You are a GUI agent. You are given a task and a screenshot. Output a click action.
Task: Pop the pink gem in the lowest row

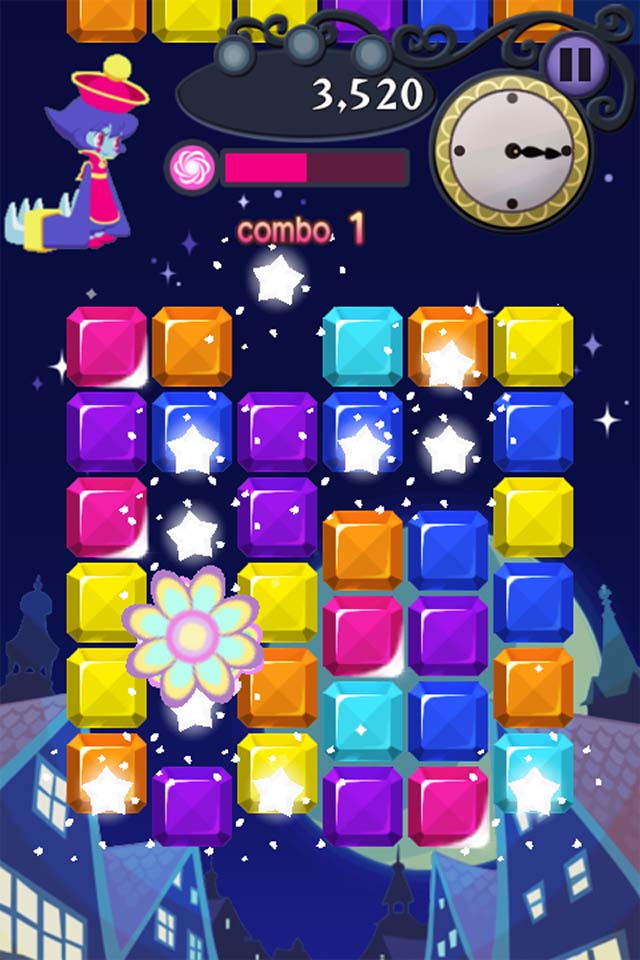pyautogui.click(x=448, y=806)
